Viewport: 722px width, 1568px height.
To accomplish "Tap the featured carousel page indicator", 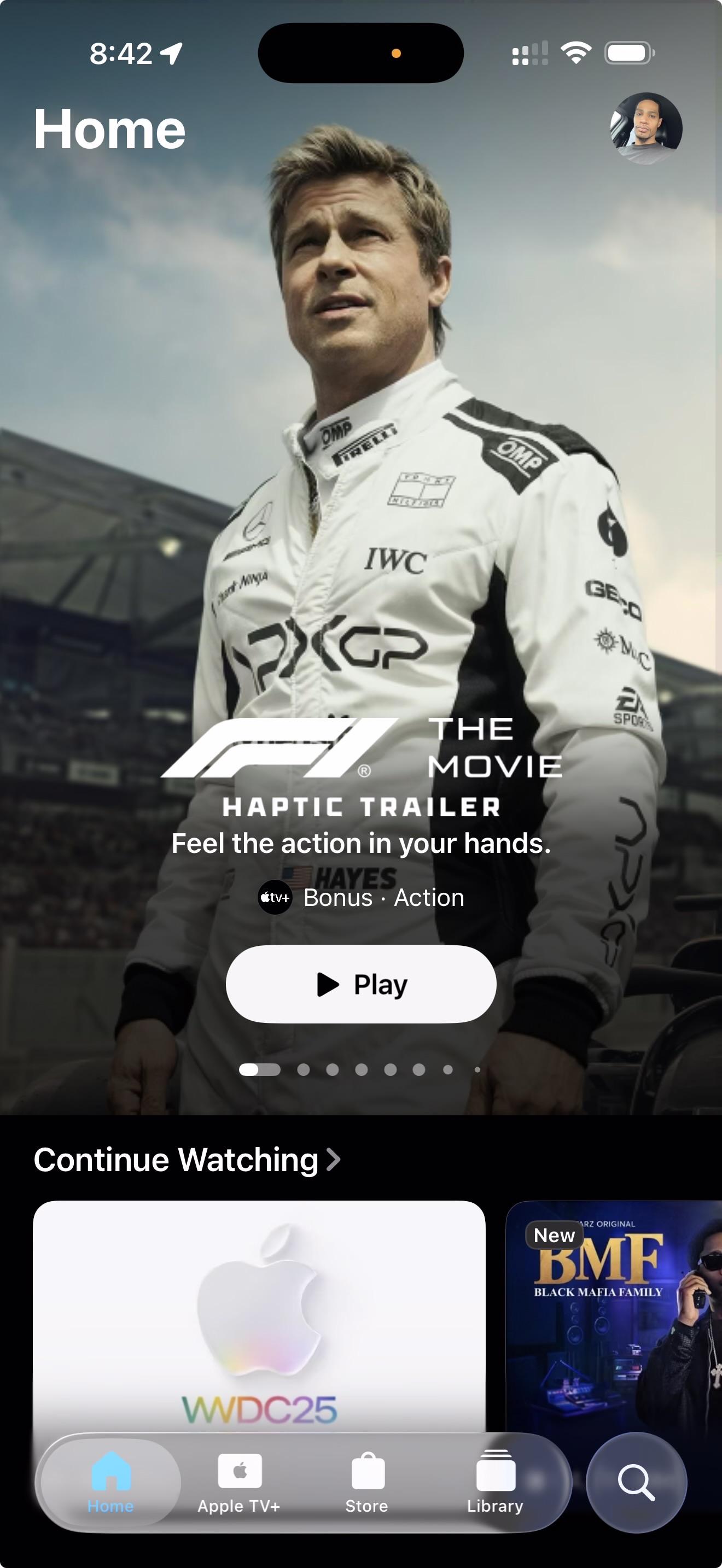I will pyautogui.click(x=360, y=1069).
